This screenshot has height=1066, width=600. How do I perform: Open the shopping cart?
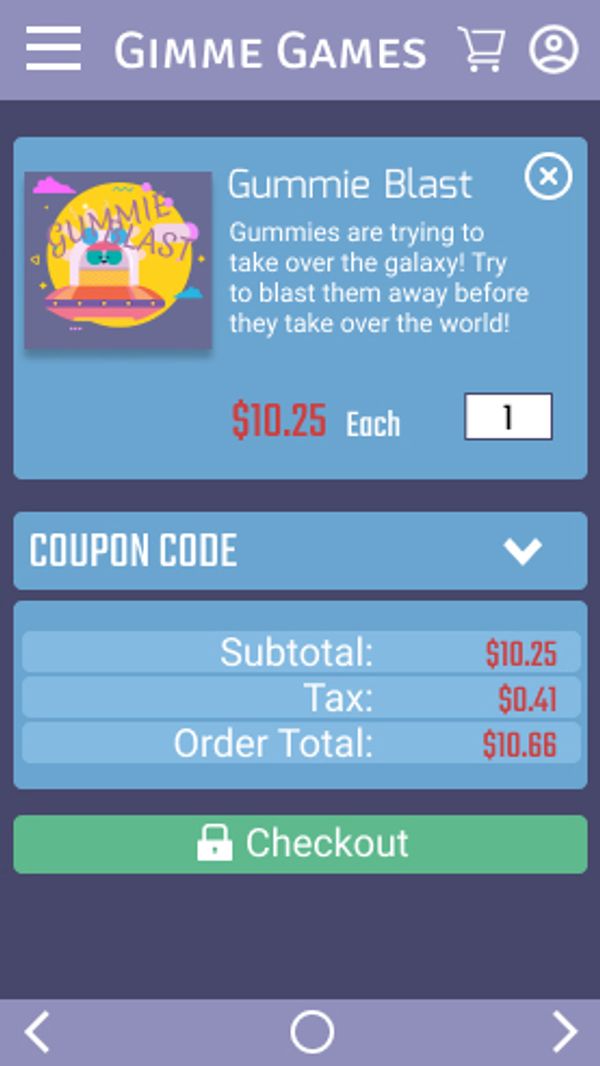click(x=481, y=49)
